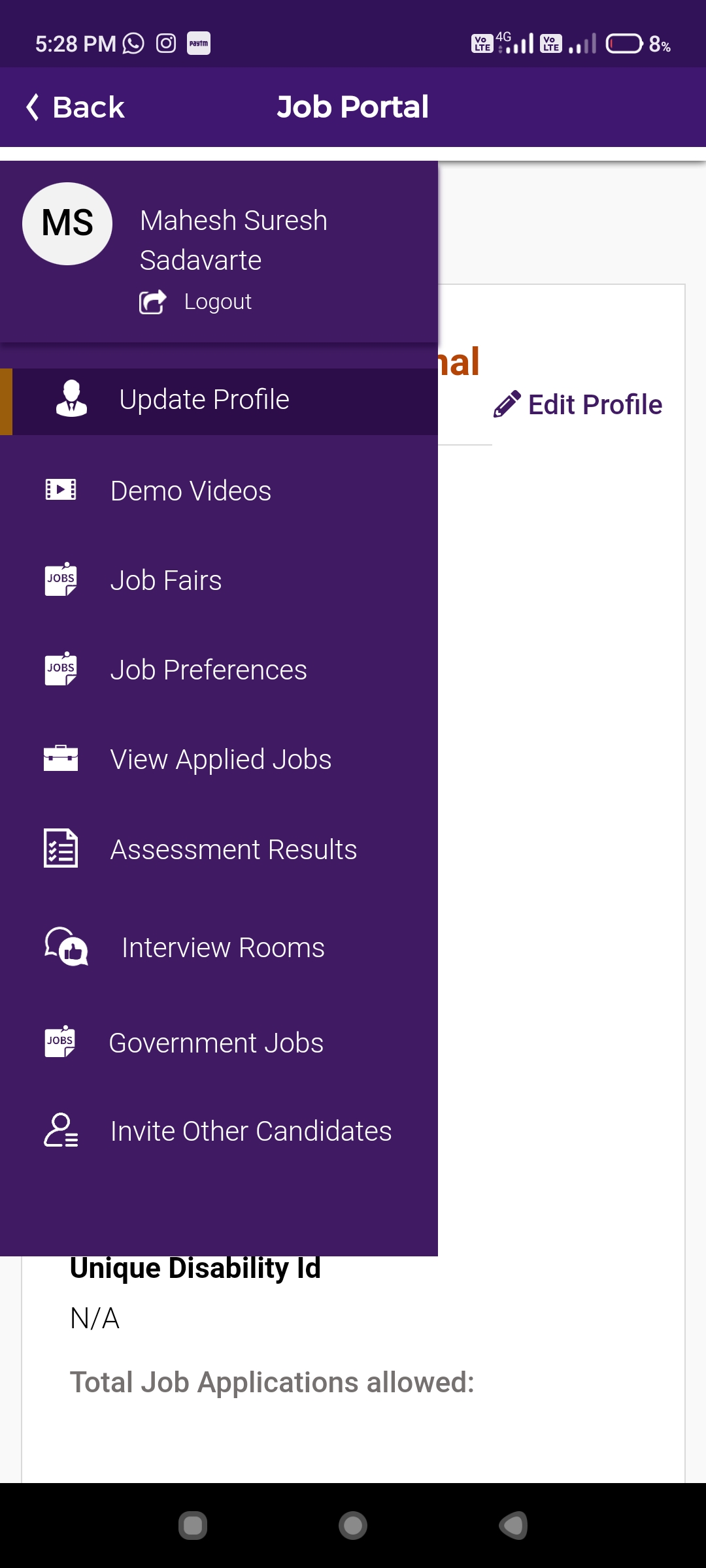Image resolution: width=706 pixels, height=1568 pixels.
Task: Open recent apps from navigation bar
Action: pyautogui.click(x=193, y=1526)
